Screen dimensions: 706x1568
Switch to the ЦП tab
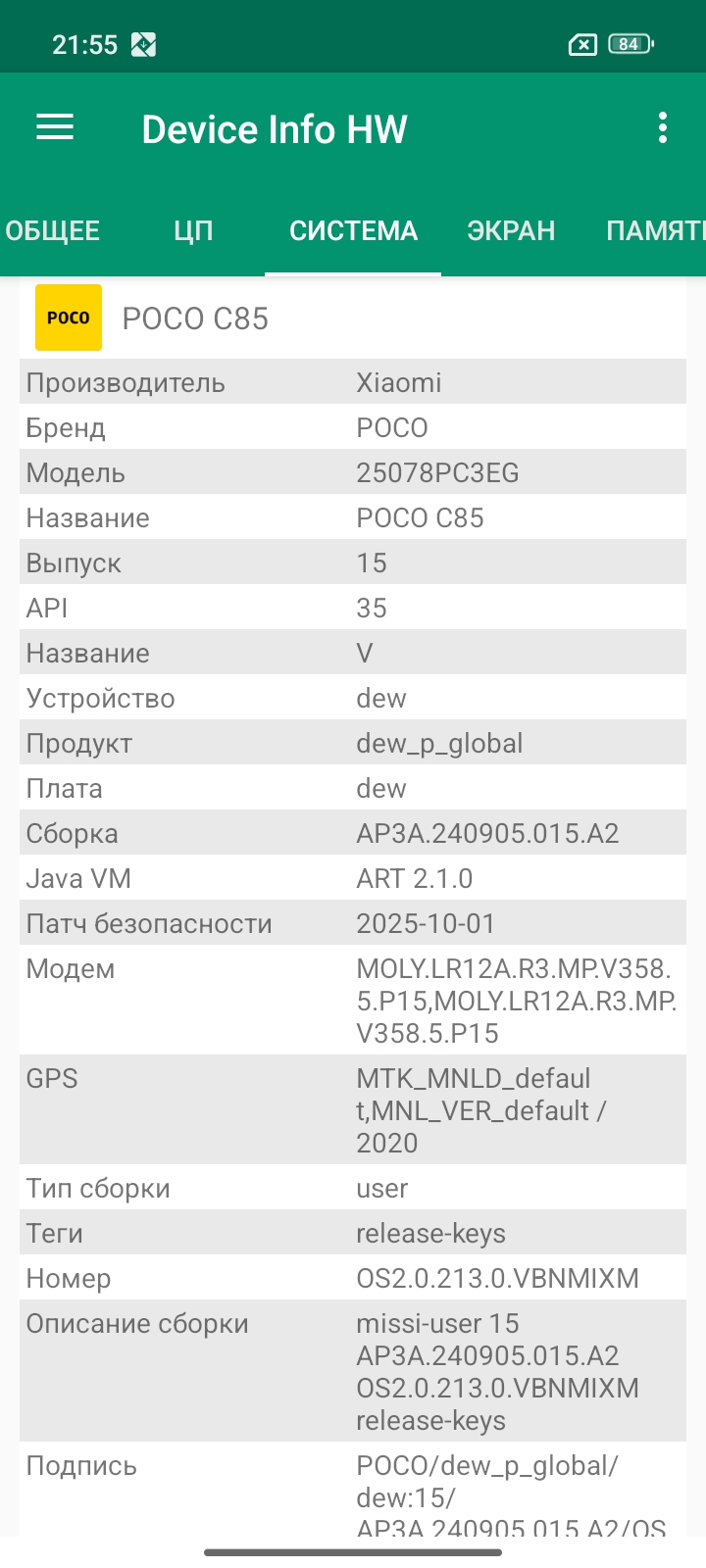pyautogui.click(x=193, y=230)
